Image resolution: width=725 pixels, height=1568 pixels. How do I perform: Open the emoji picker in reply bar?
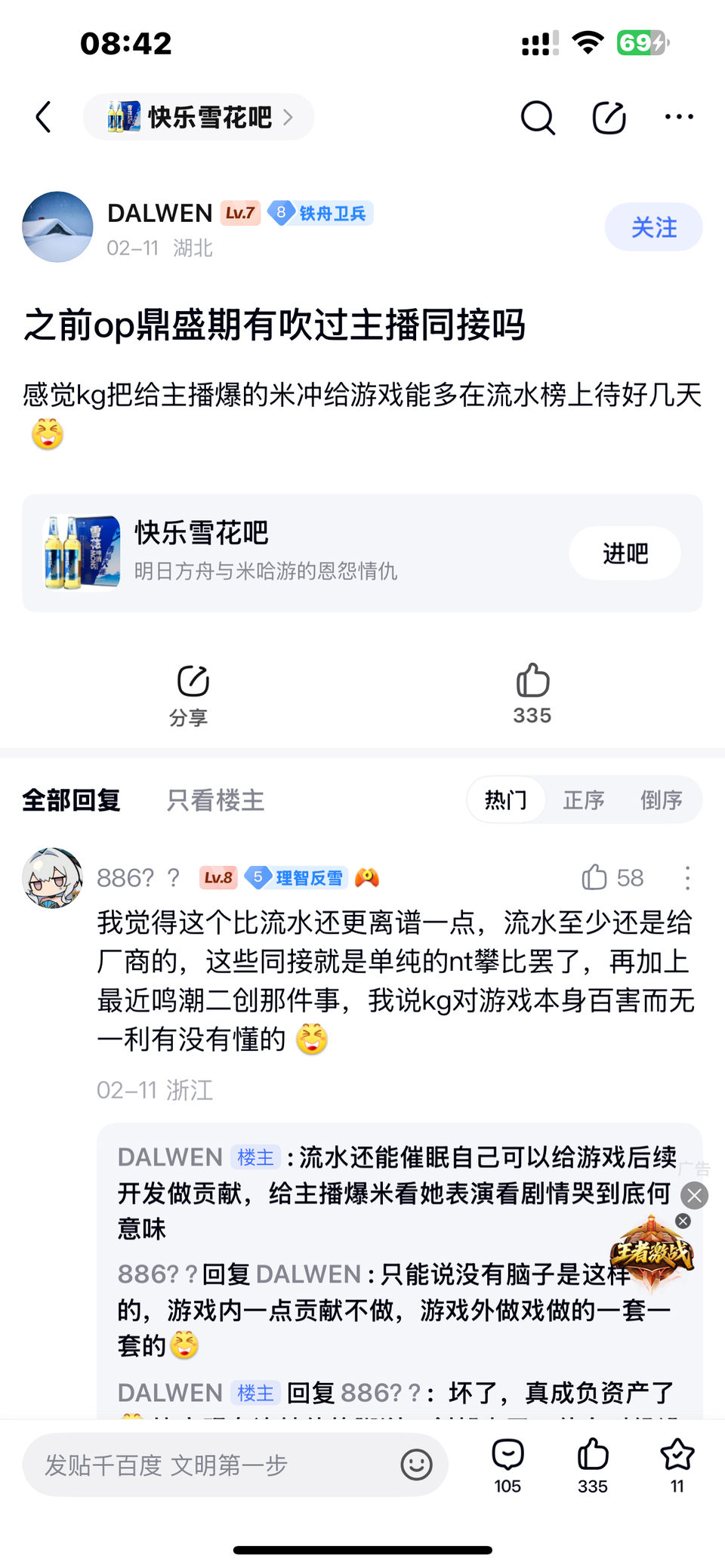pos(416,1465)
